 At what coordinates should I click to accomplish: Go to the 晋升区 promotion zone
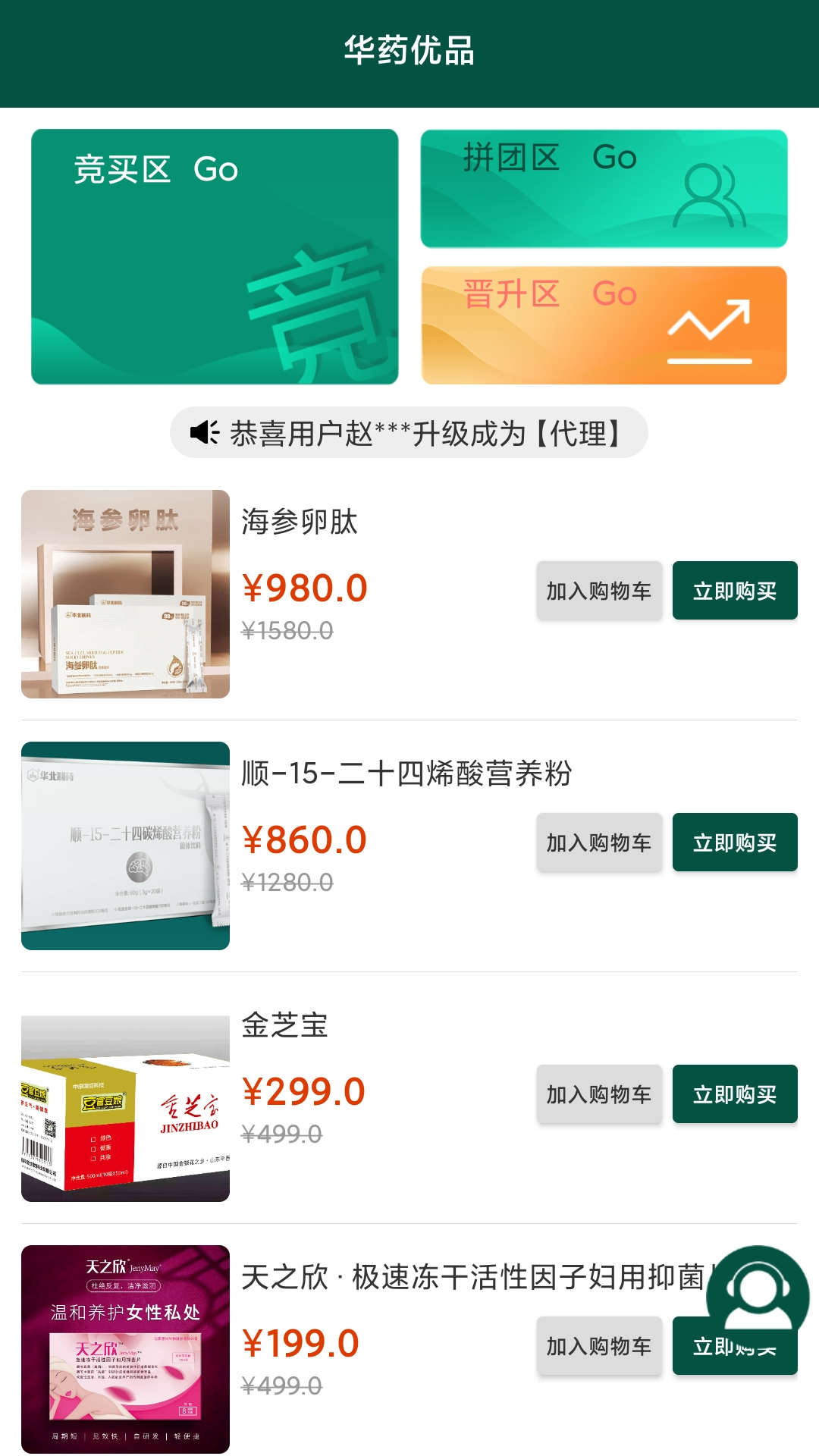point(604,325)
